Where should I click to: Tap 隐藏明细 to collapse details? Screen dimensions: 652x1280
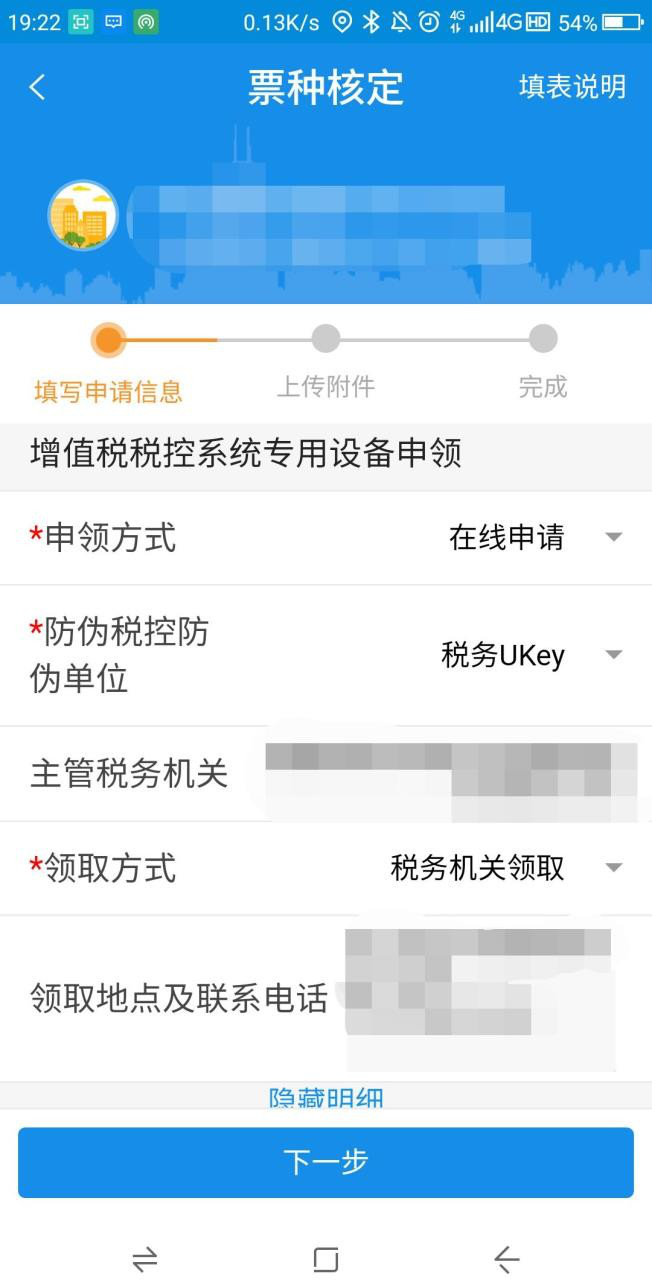click(x=326, y=1098)
